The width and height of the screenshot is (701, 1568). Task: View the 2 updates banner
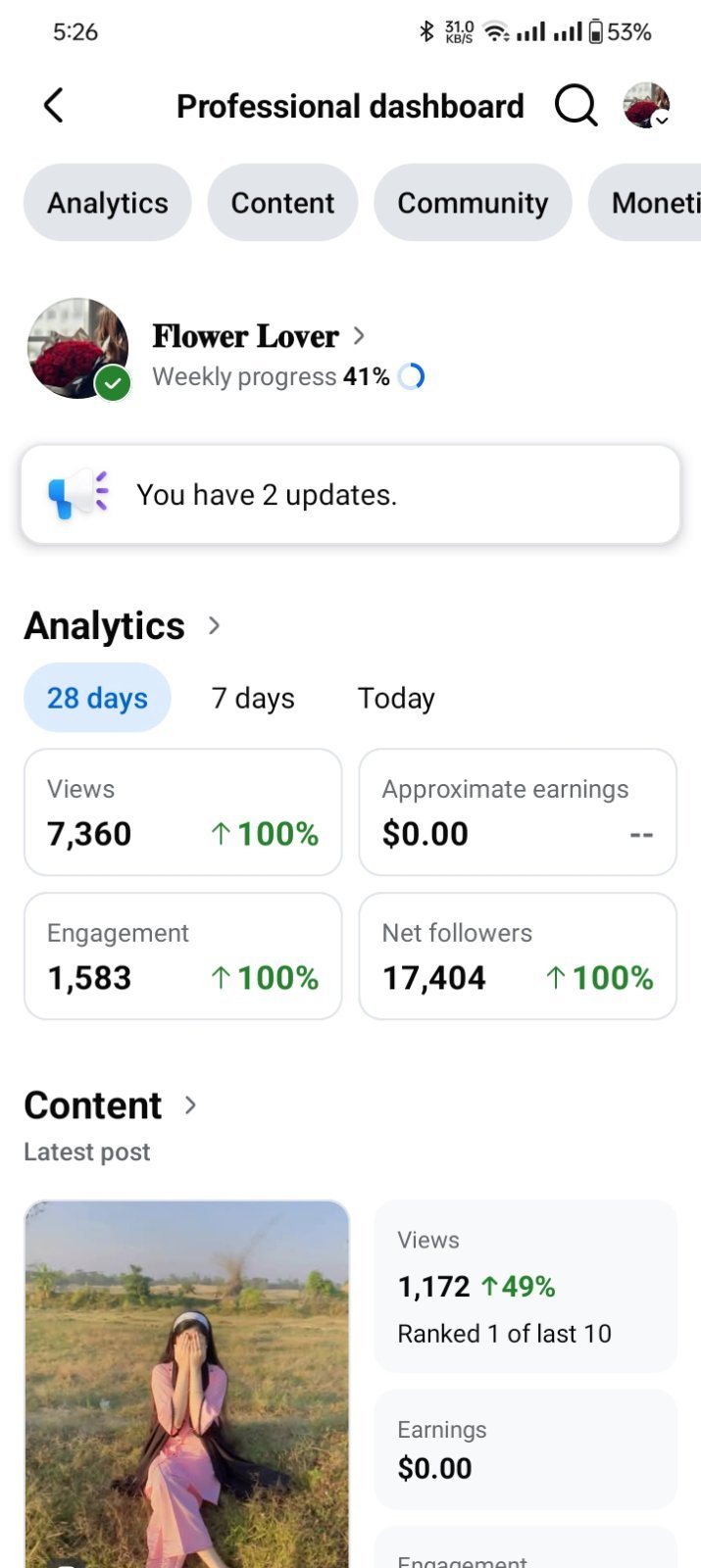point(350,495)
